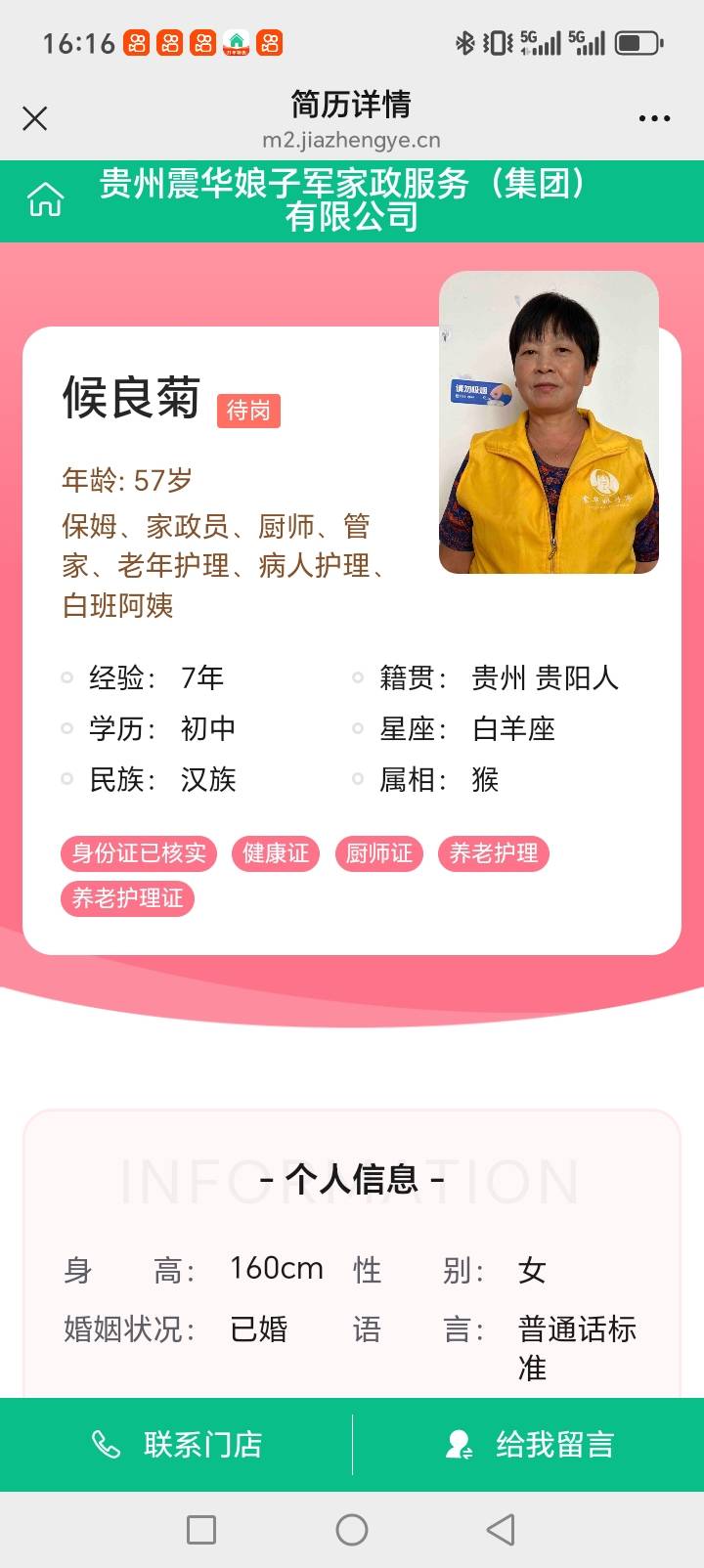Return to the system home screen
Image resolution: width=704 pixels, height=1568 pixels.
coord(352,1530)
